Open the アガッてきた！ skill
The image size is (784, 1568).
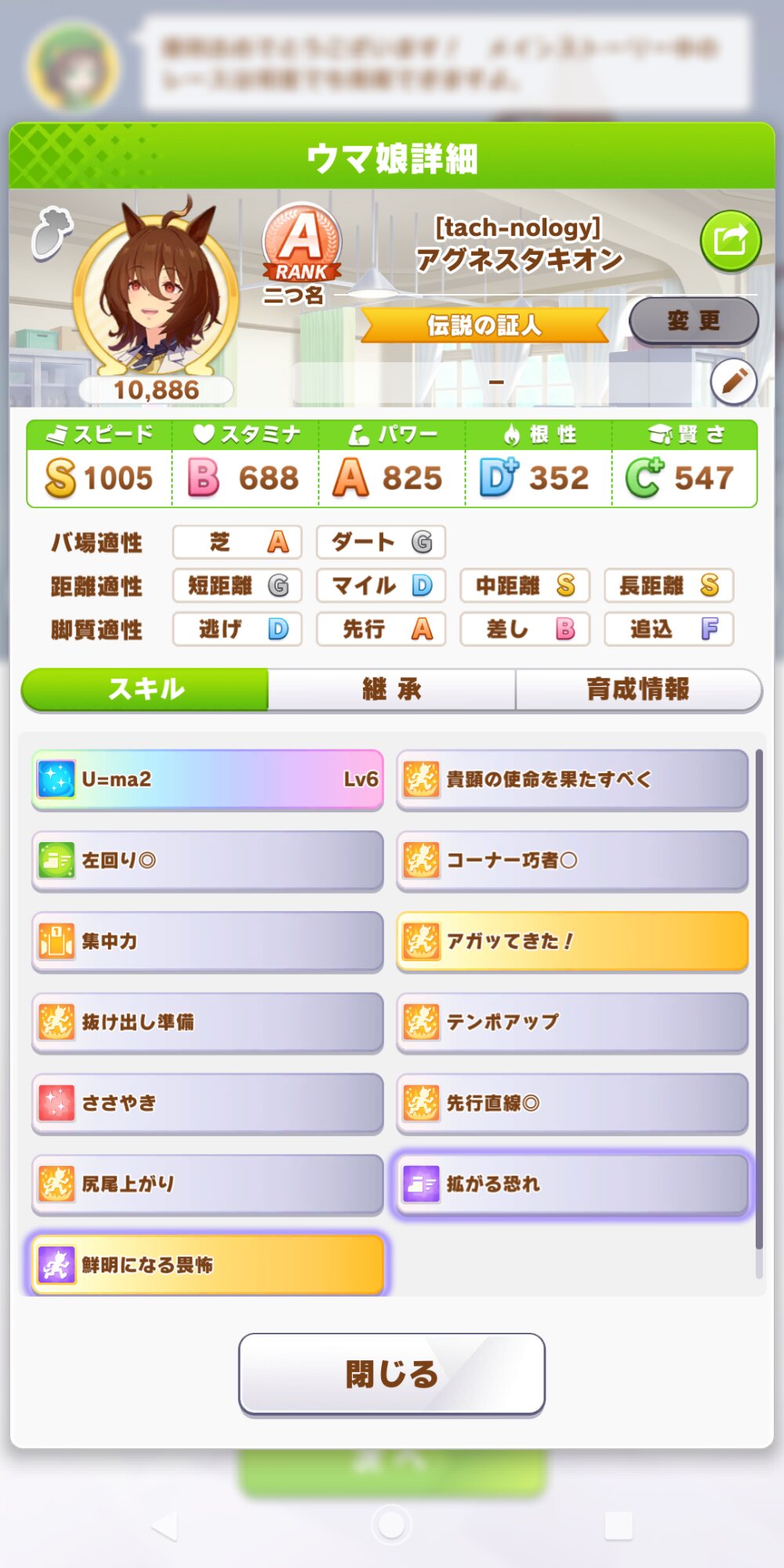572,941
